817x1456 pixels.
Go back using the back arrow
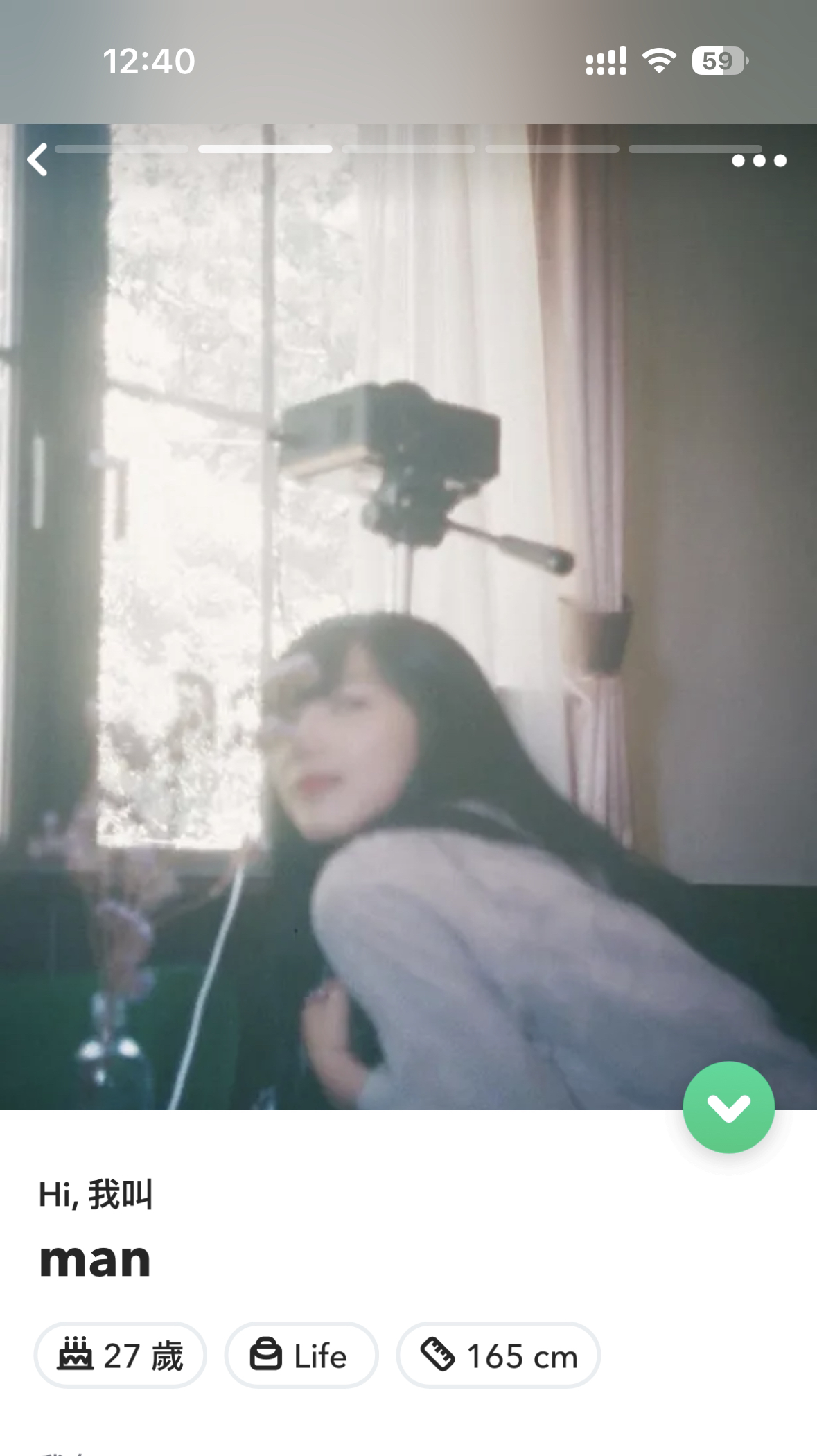37,160
